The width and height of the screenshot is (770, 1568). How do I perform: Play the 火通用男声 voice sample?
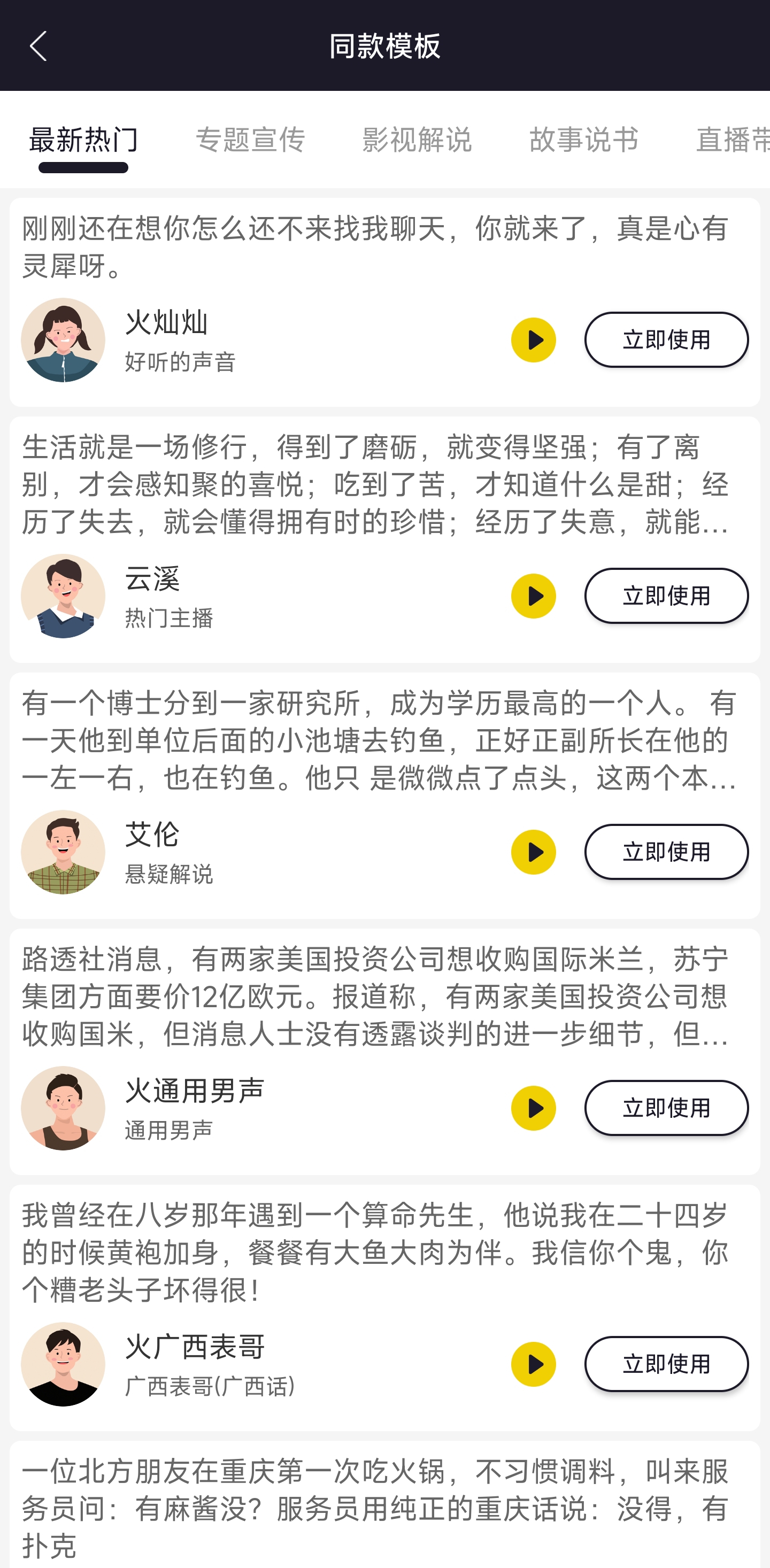click(x=533, y=1108)
